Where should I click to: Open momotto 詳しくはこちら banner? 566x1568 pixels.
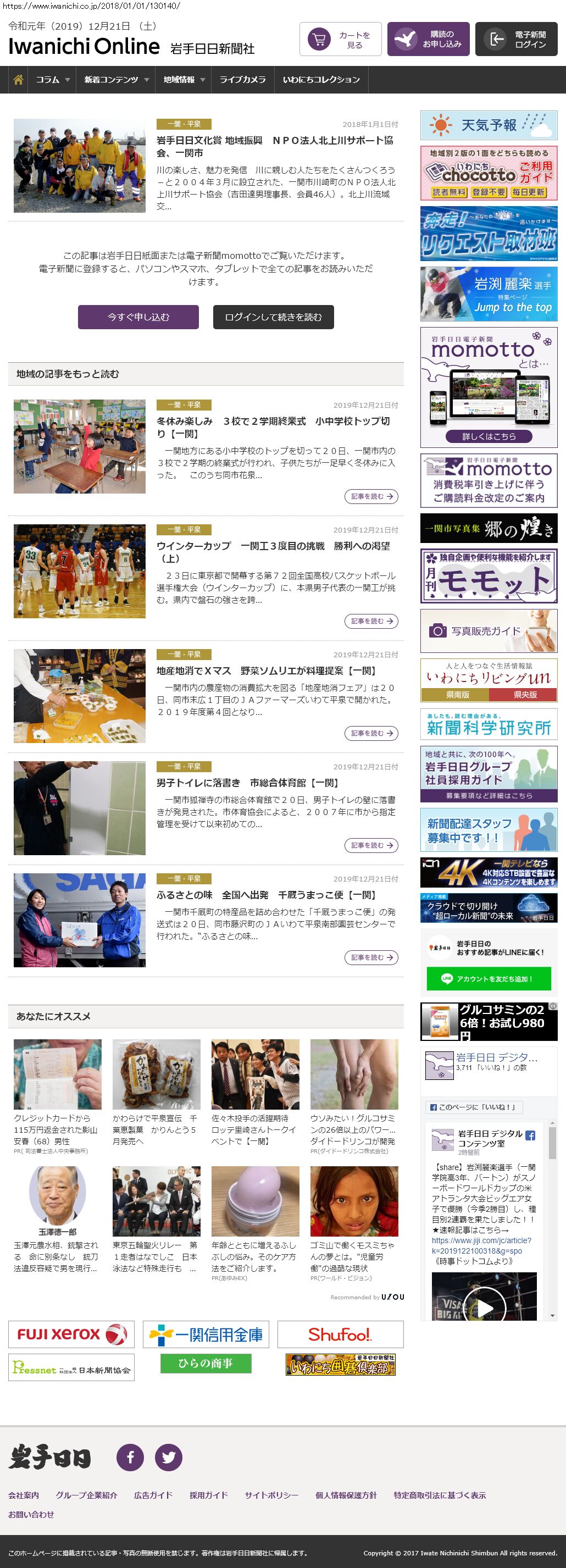(489, 436)
